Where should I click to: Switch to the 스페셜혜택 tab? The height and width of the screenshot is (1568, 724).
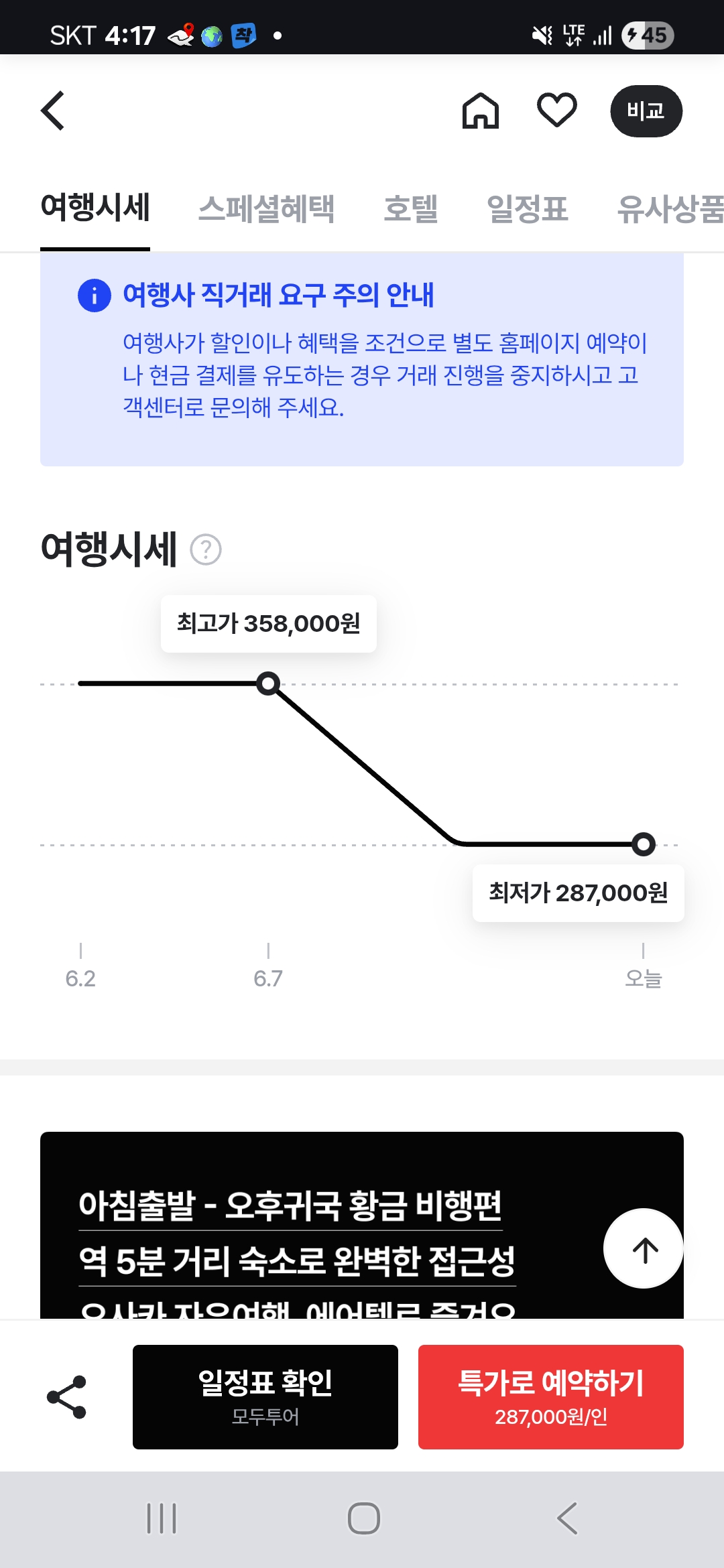point(266,208)
